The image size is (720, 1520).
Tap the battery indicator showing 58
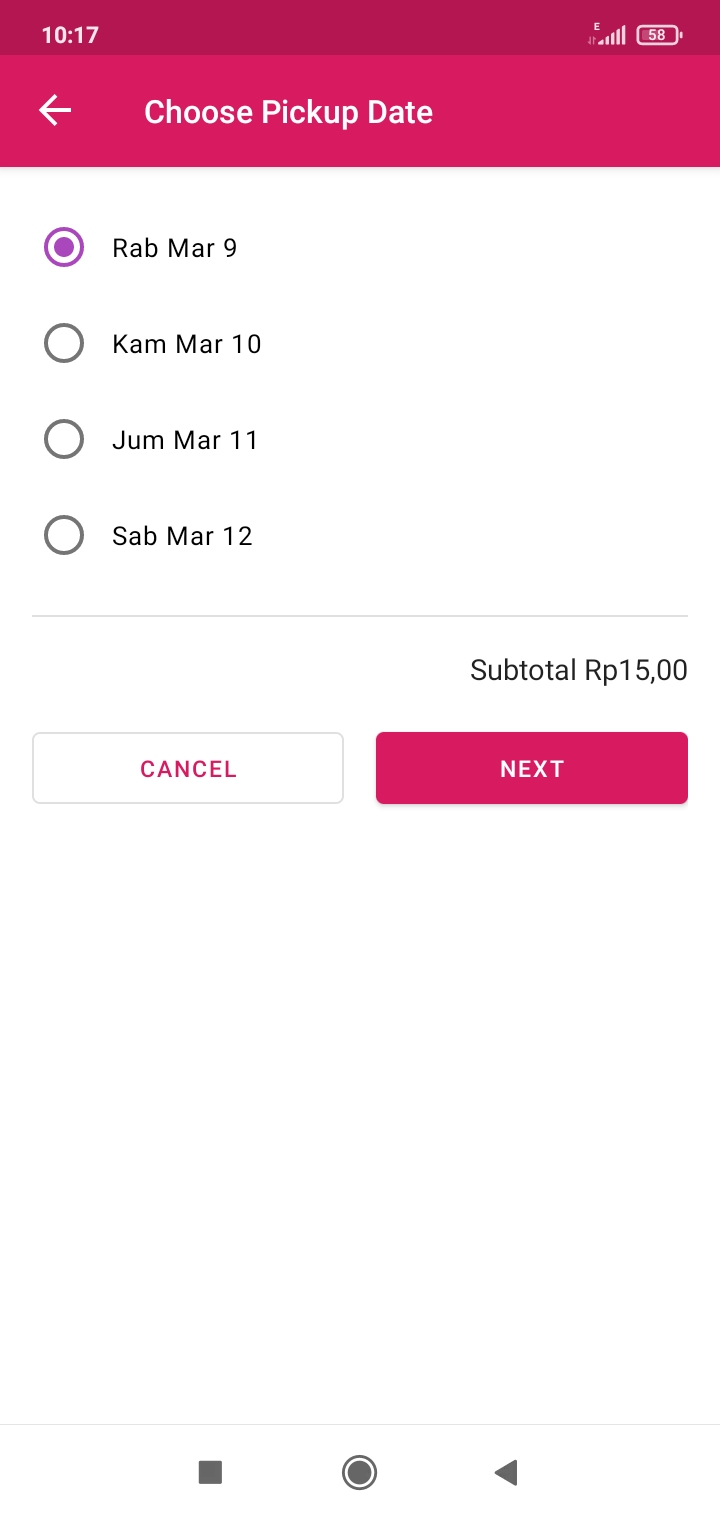(x=656, y=34)
